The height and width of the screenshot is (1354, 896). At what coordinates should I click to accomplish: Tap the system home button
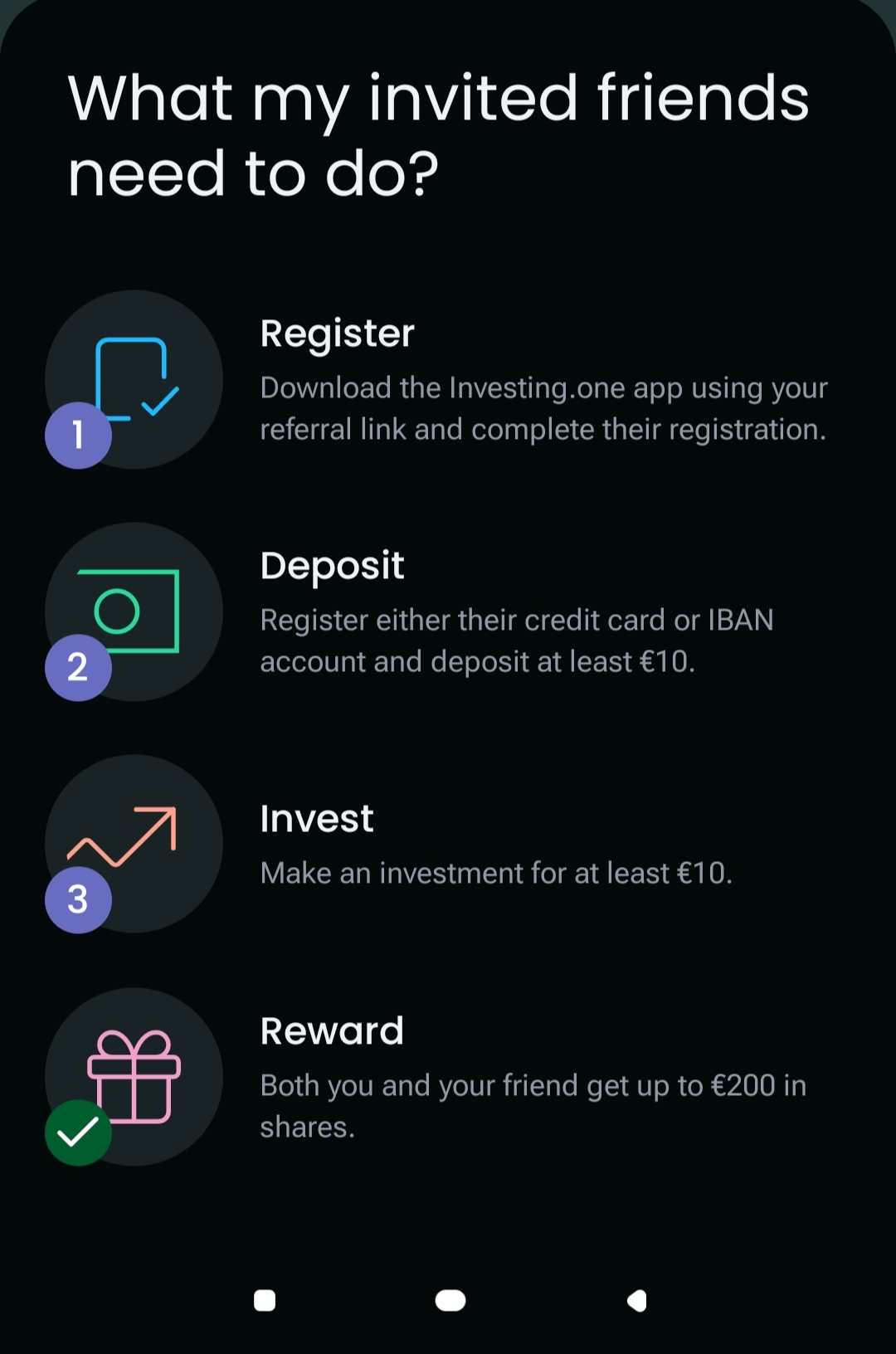pyautogui.click(x=450, y=1300)
